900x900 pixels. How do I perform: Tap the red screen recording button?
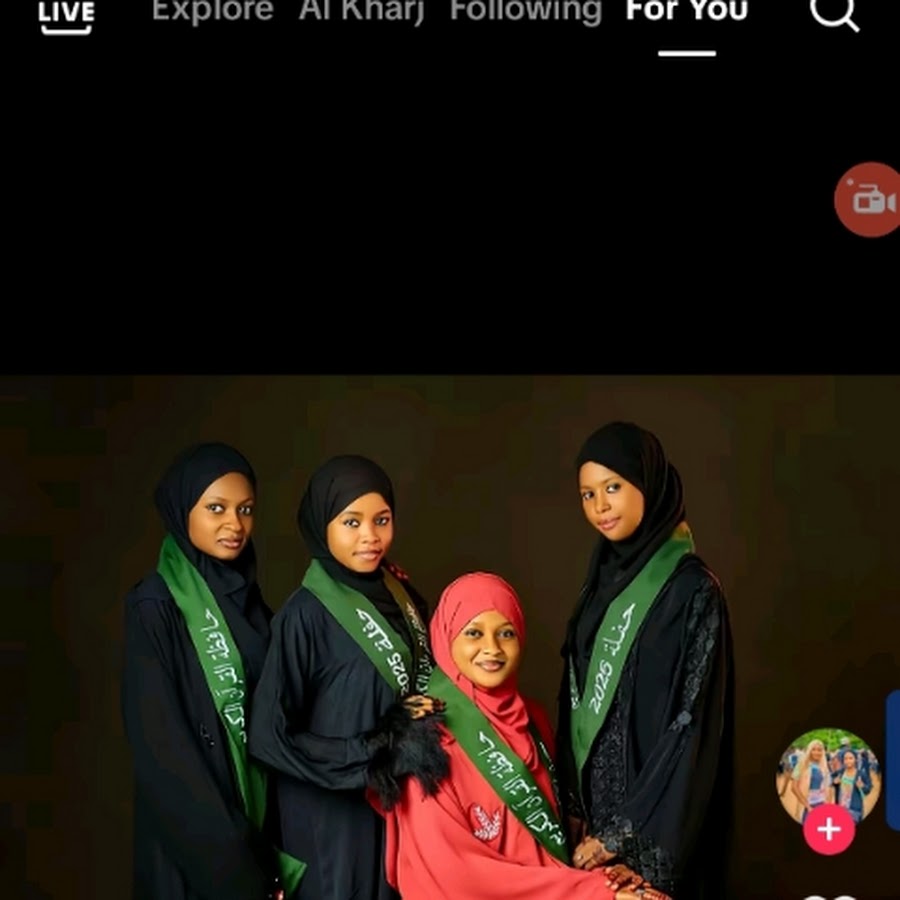(869, 200)
